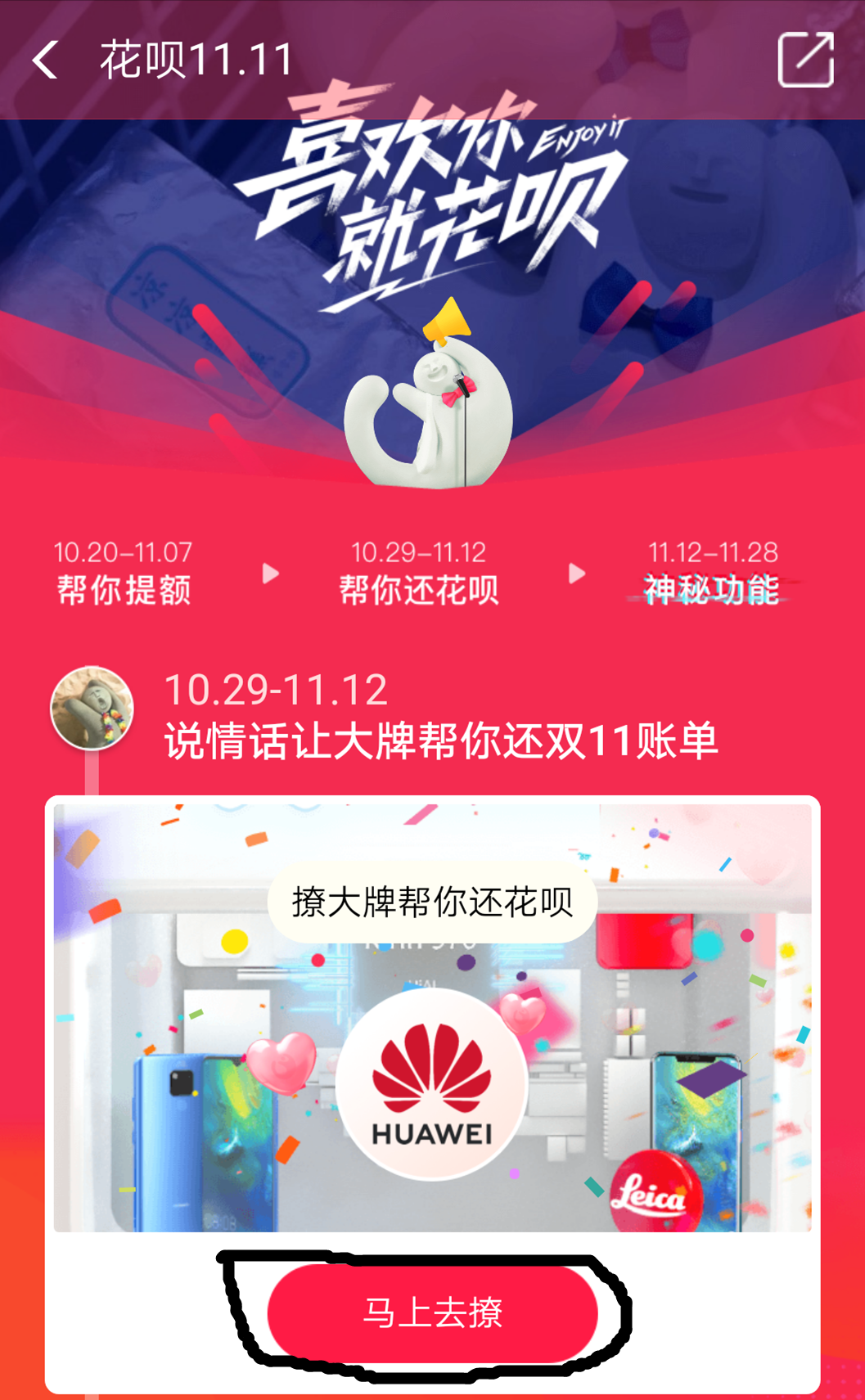Select the 帮你提额 stage
865x1400 pixels.
click(x=123, y=573)
